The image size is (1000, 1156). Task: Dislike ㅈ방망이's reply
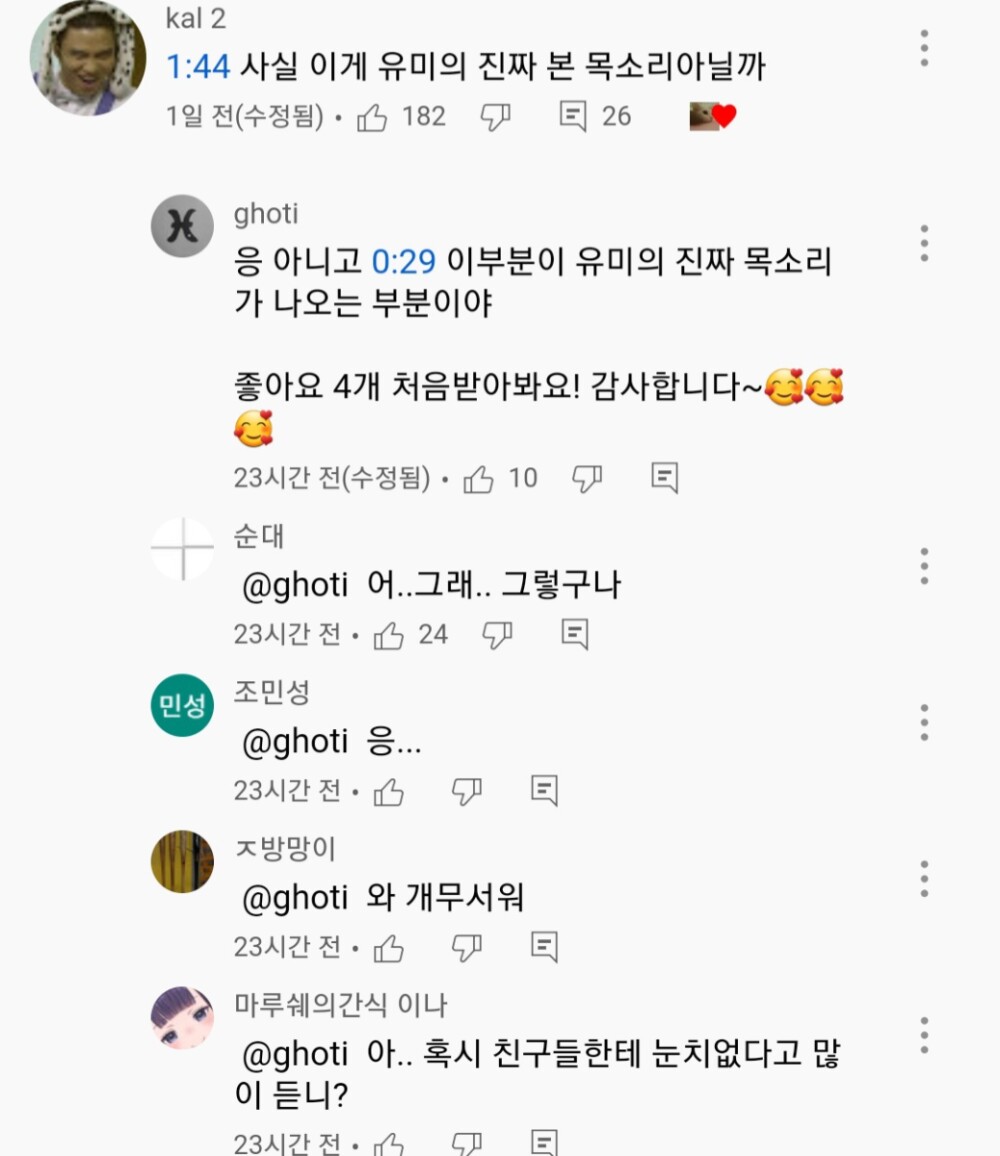click(467, 947)
